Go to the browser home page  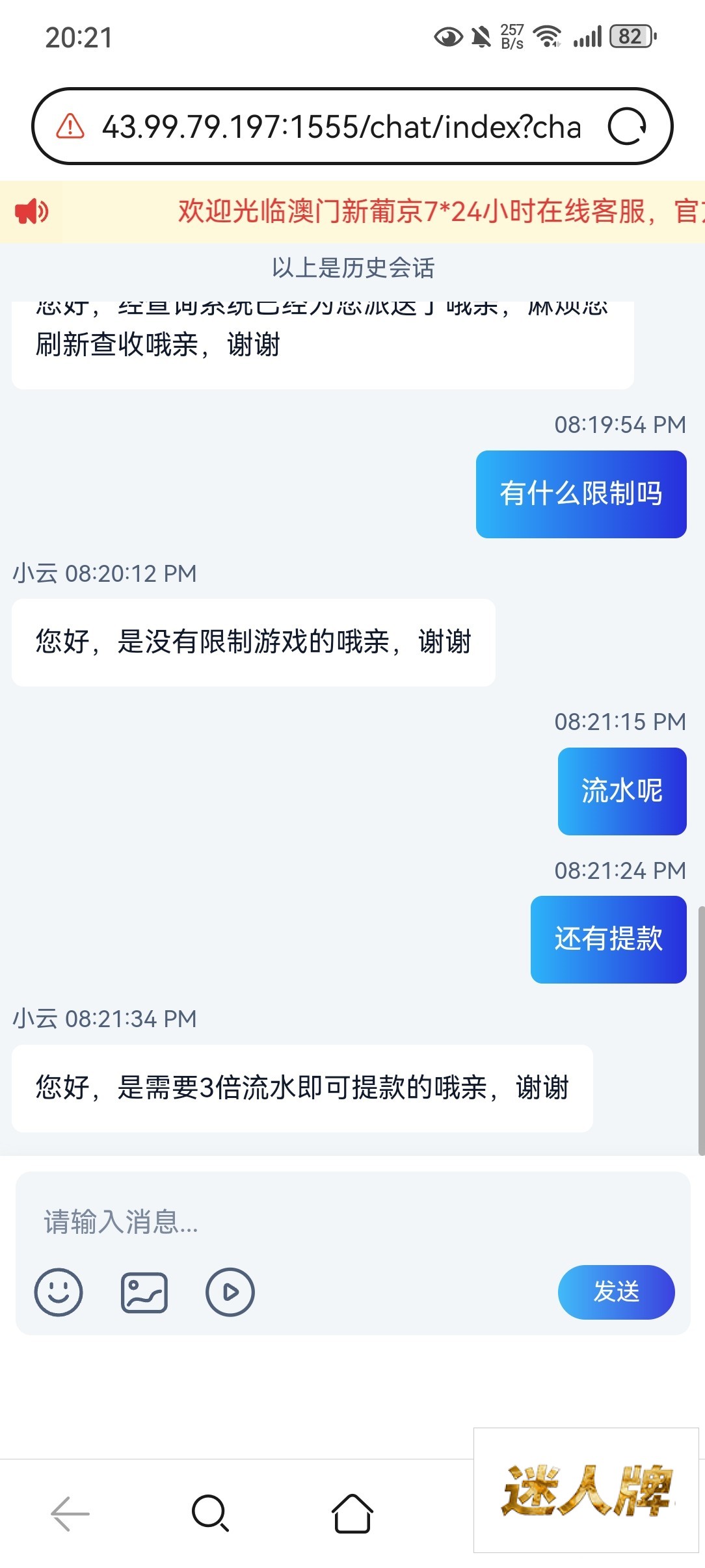352,1513
